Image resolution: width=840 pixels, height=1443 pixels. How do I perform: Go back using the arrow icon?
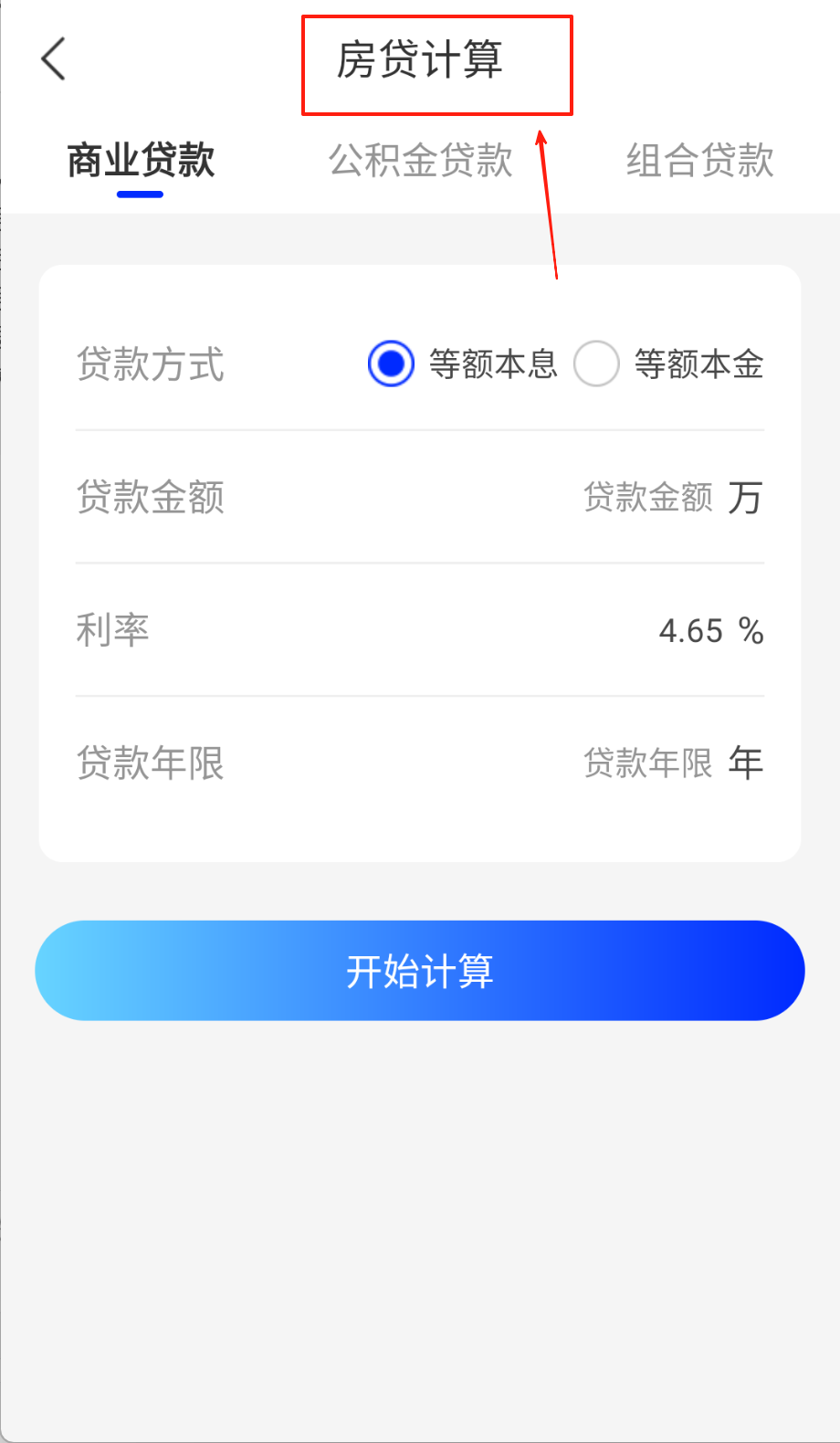tap(54, 59)
